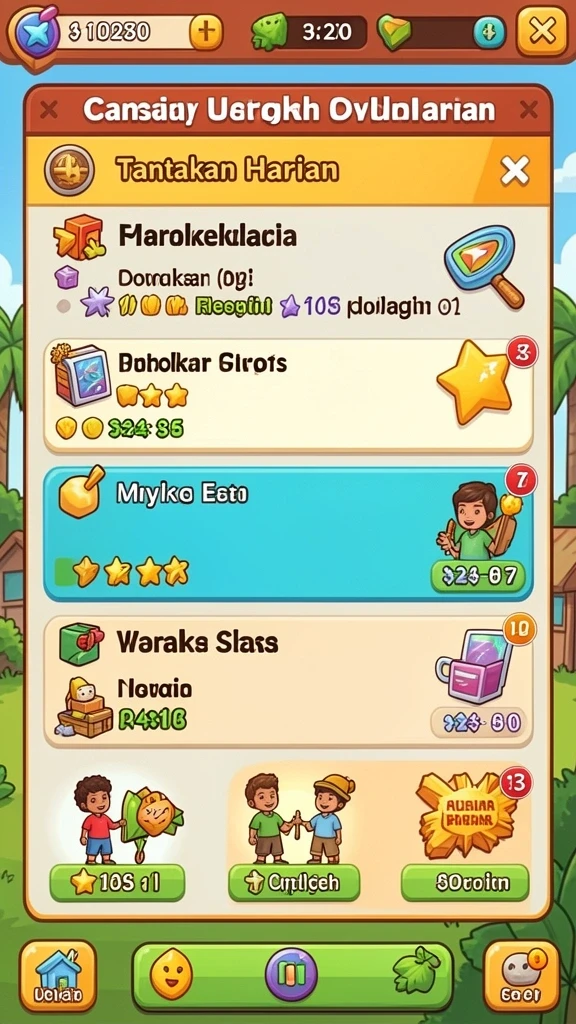Go to the home house button
Viewport: 576px width, 1024px height.
click(x=58, y=976)
